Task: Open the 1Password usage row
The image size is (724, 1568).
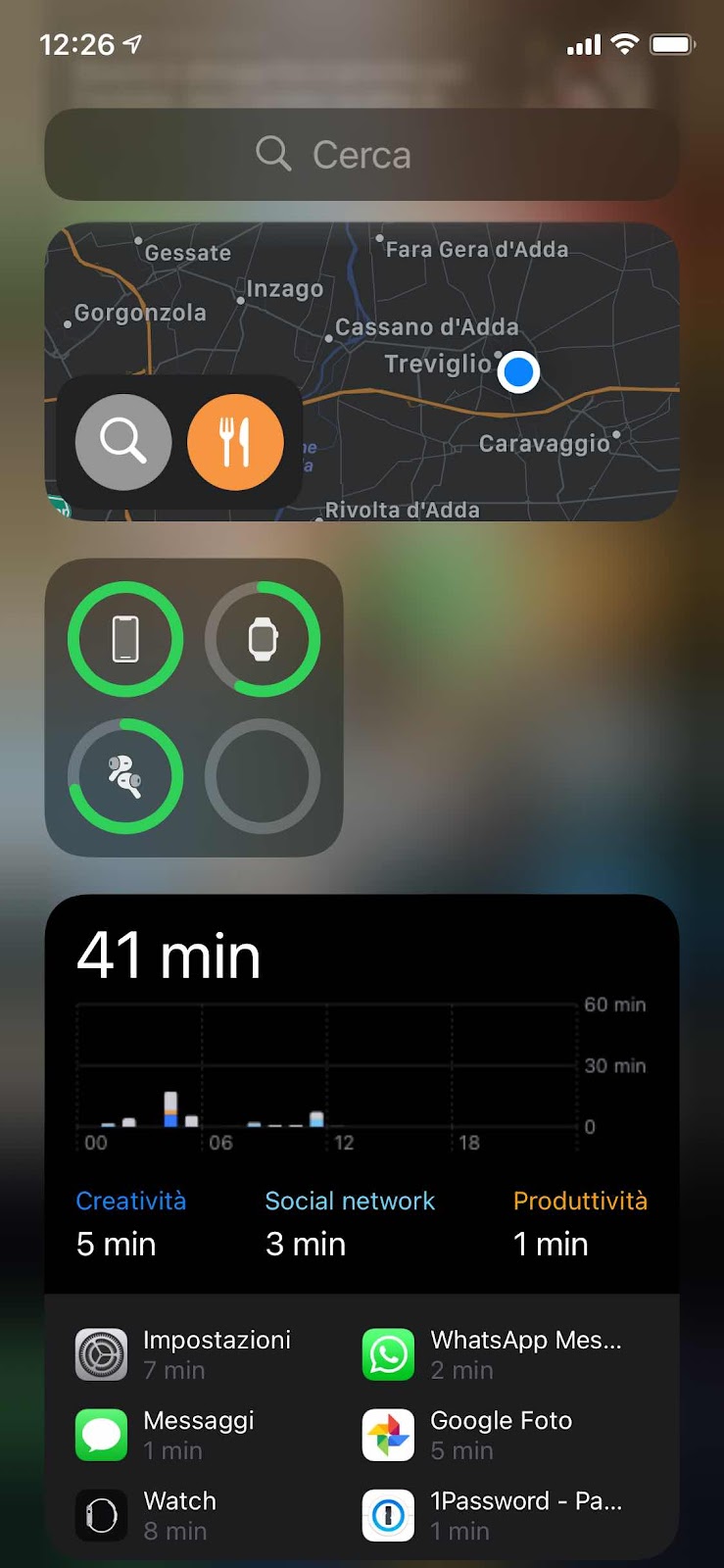Action: 495,1514
